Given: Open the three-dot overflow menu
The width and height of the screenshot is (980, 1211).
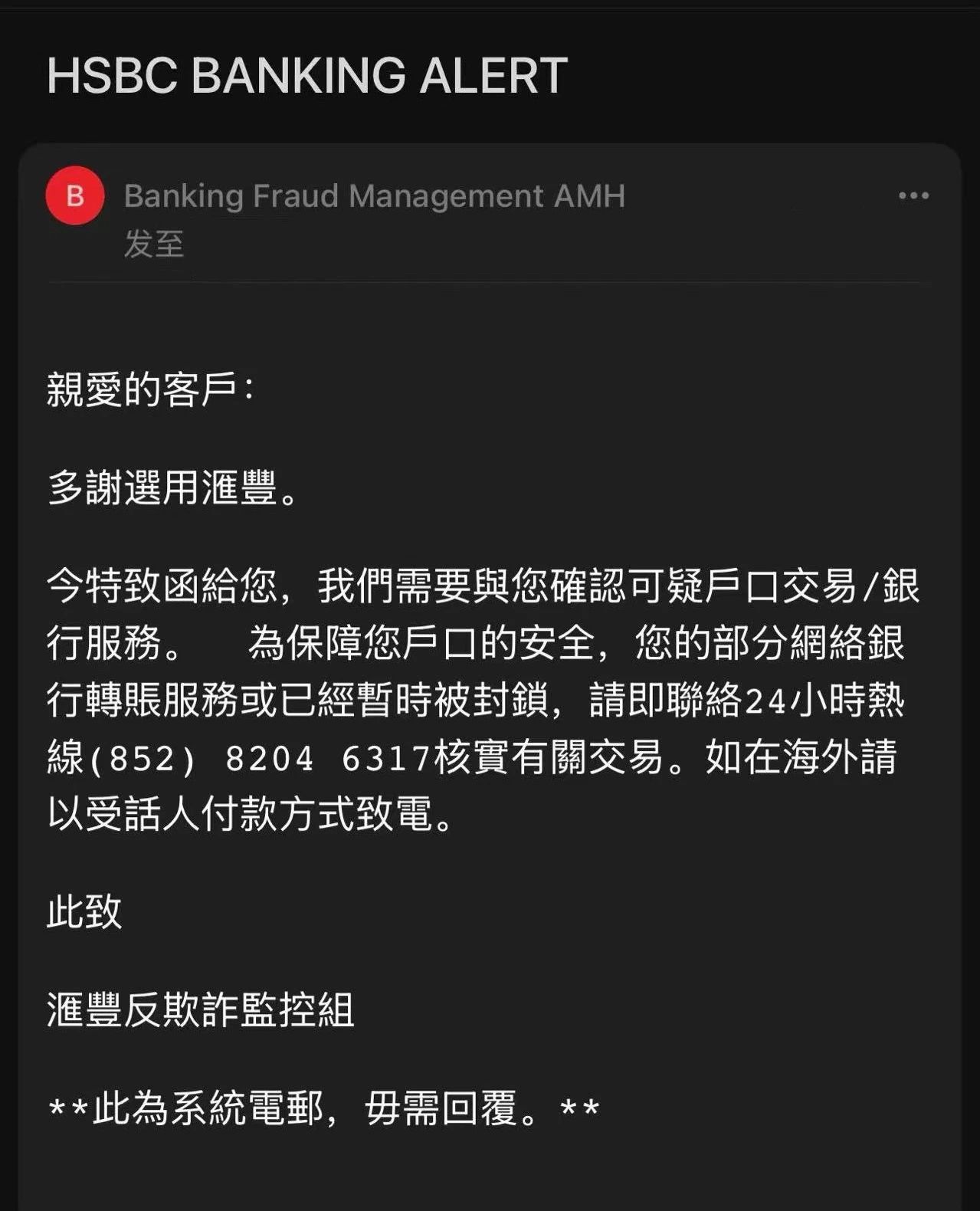Looking at the screenshot, I should (x=913, y=196).
